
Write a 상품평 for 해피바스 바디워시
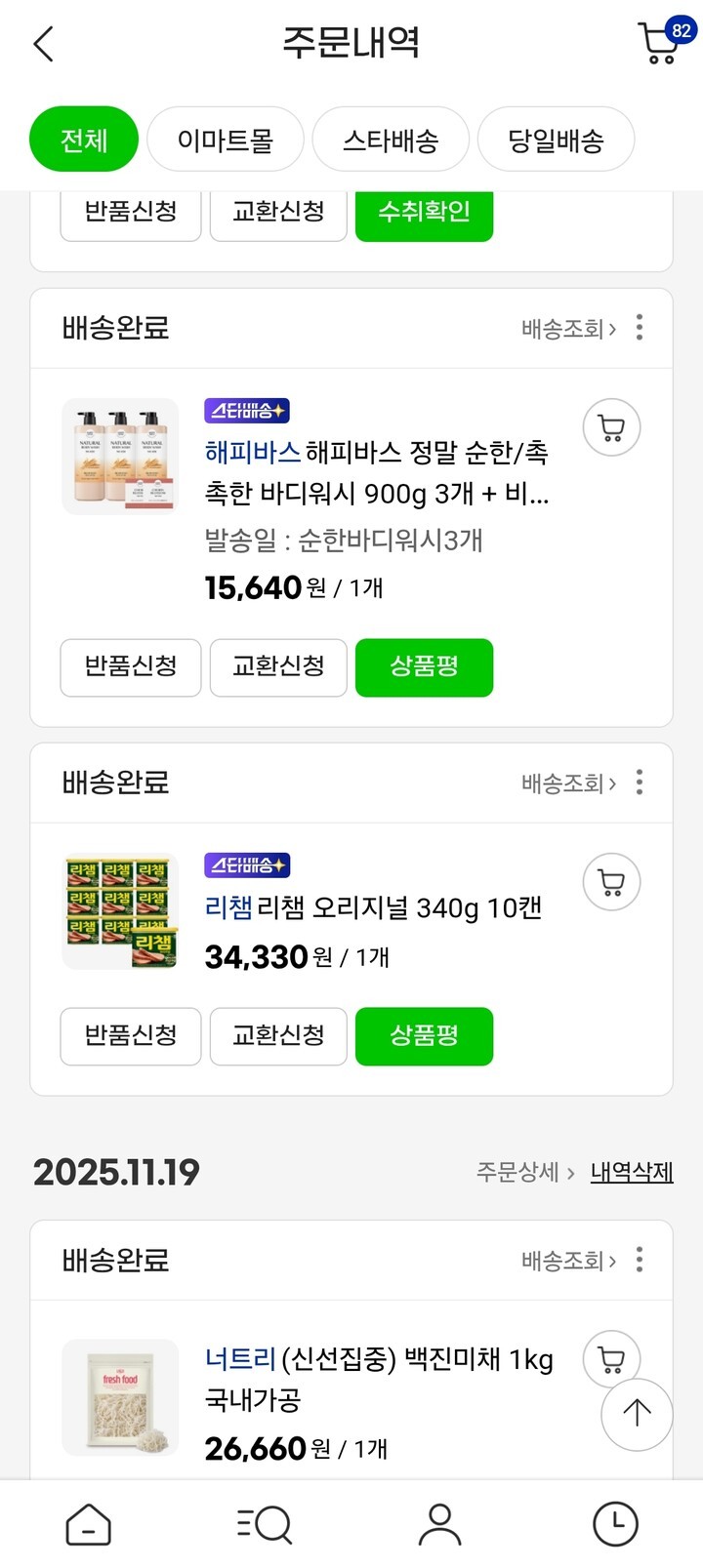click(x=424, y=667)
